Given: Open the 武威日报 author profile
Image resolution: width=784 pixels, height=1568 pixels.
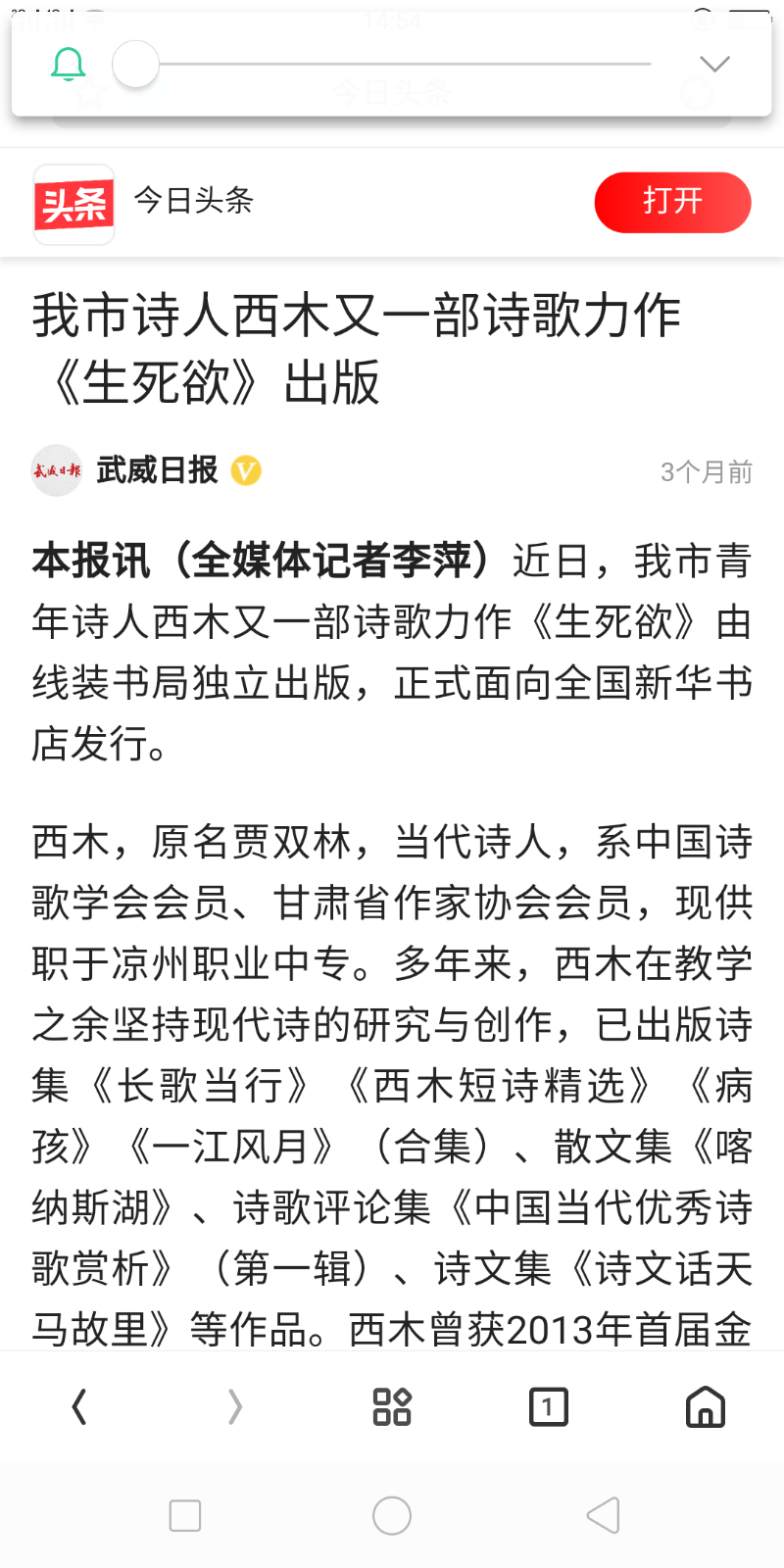Looking at the screenshot, I should [157, 471].
